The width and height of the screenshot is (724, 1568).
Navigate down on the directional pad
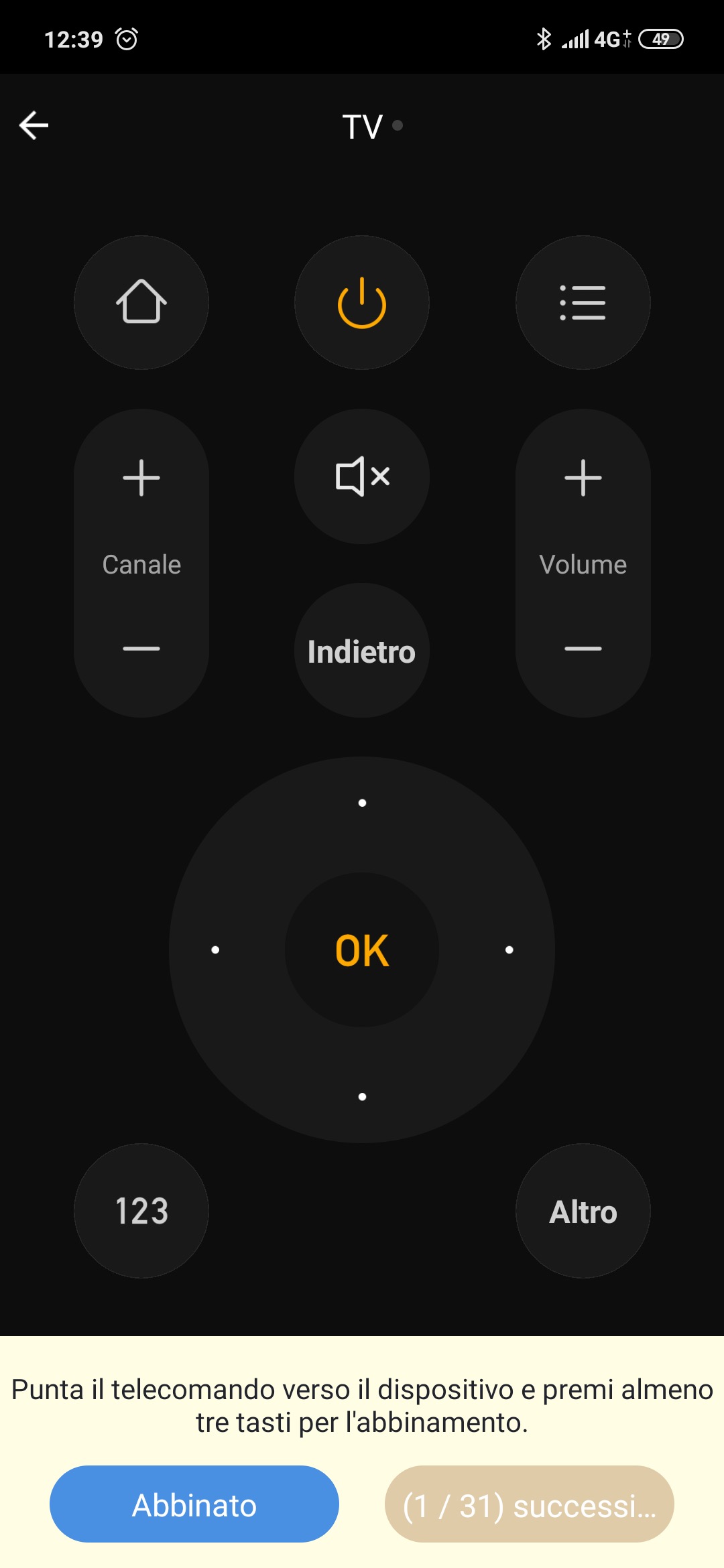[x=362, y=1097]
